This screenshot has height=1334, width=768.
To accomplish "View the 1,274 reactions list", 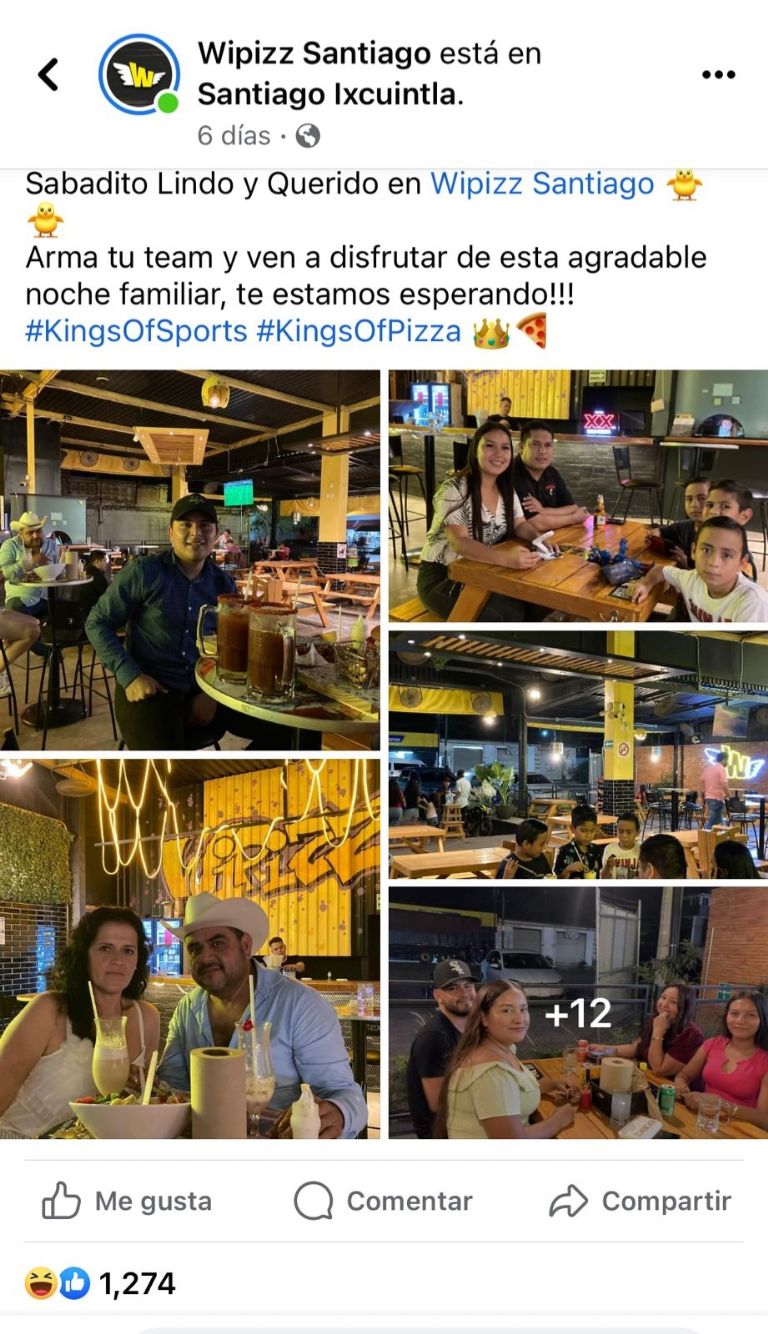I will pos(100,1283).
